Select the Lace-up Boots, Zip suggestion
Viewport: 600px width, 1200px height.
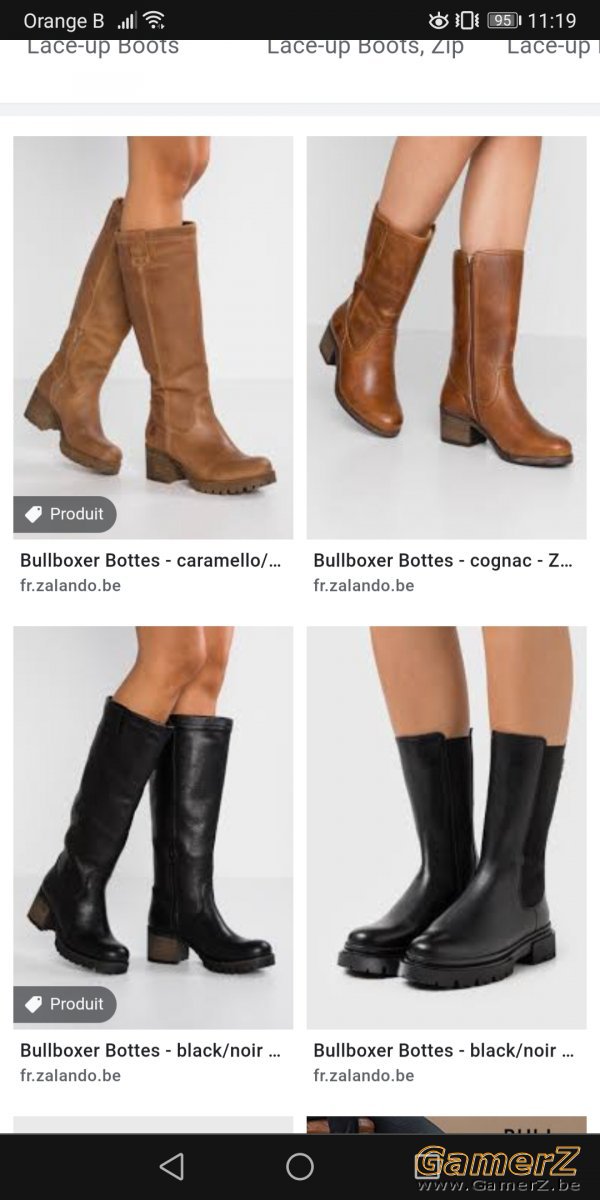(365, 46)
